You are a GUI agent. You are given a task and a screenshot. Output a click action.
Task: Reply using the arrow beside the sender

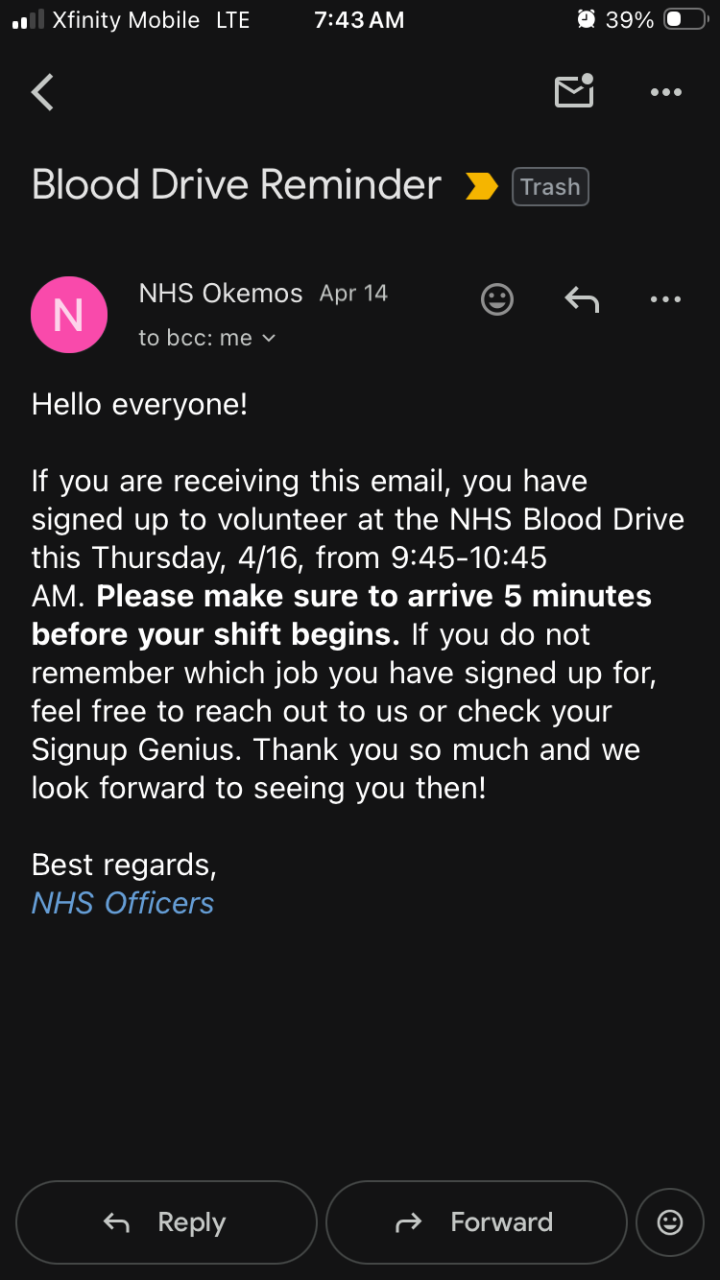581,299
